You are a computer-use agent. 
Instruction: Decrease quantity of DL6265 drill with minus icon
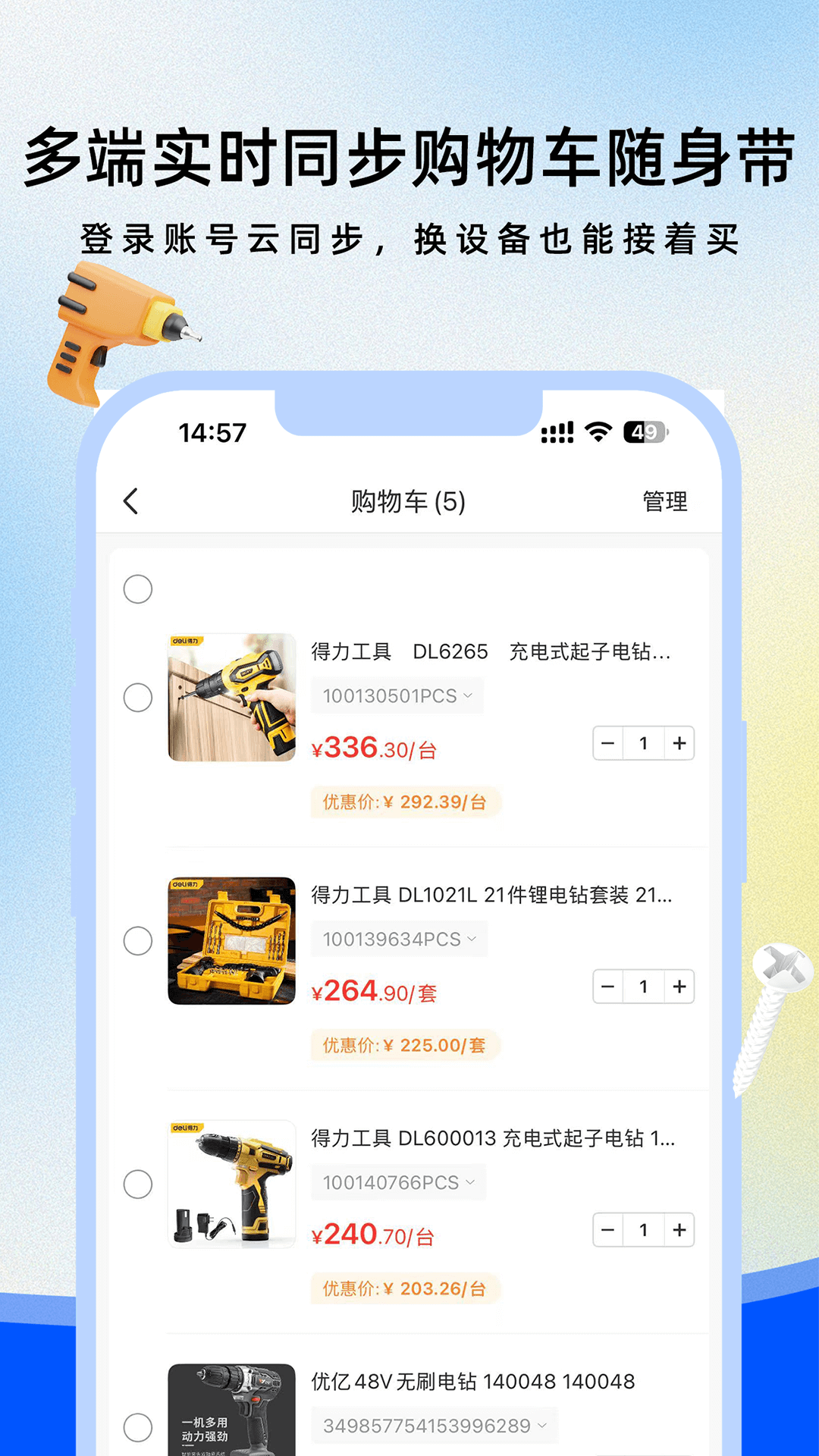pos(607,743)
